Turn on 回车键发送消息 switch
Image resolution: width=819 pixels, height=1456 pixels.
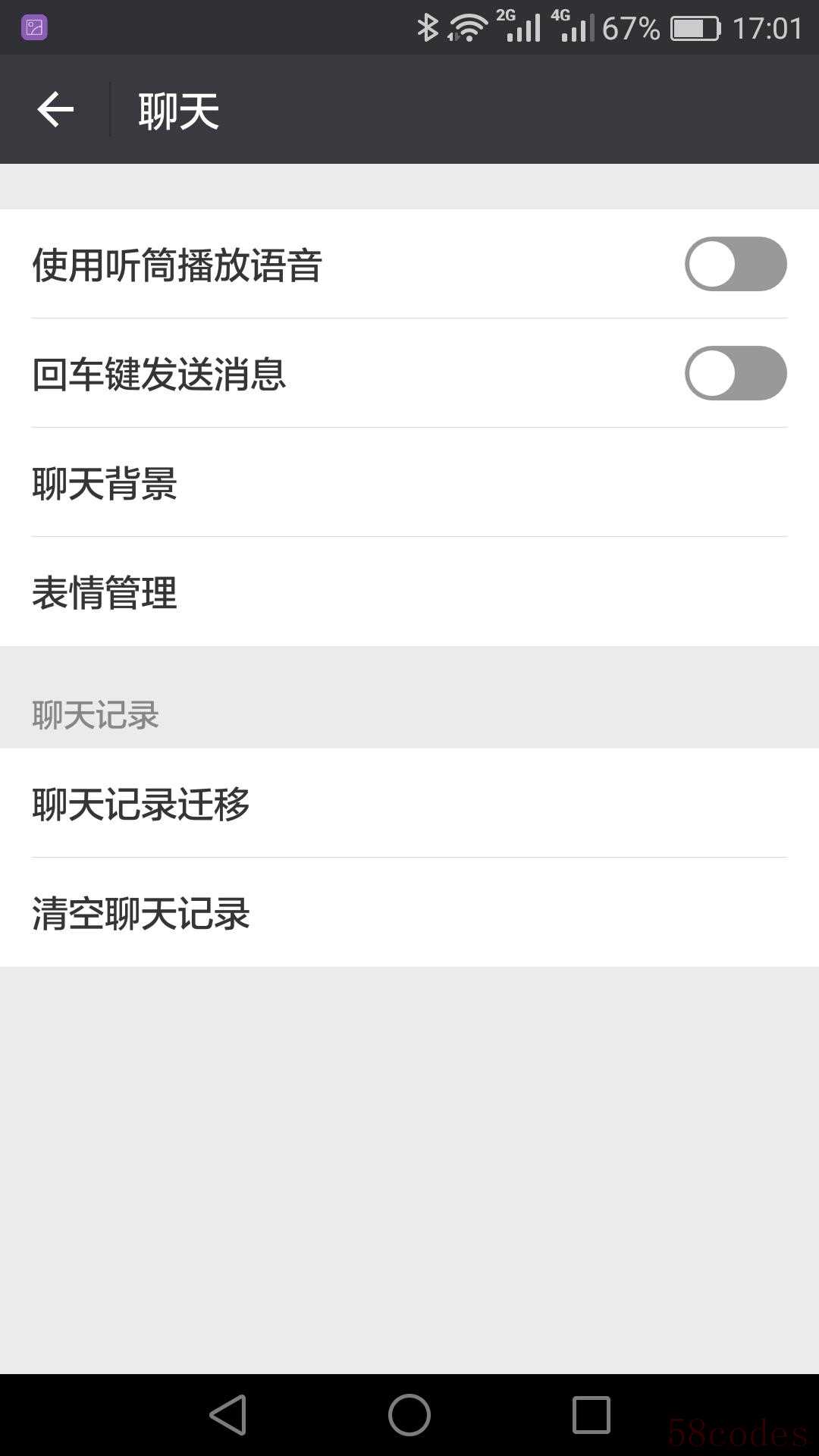(736, 373)
